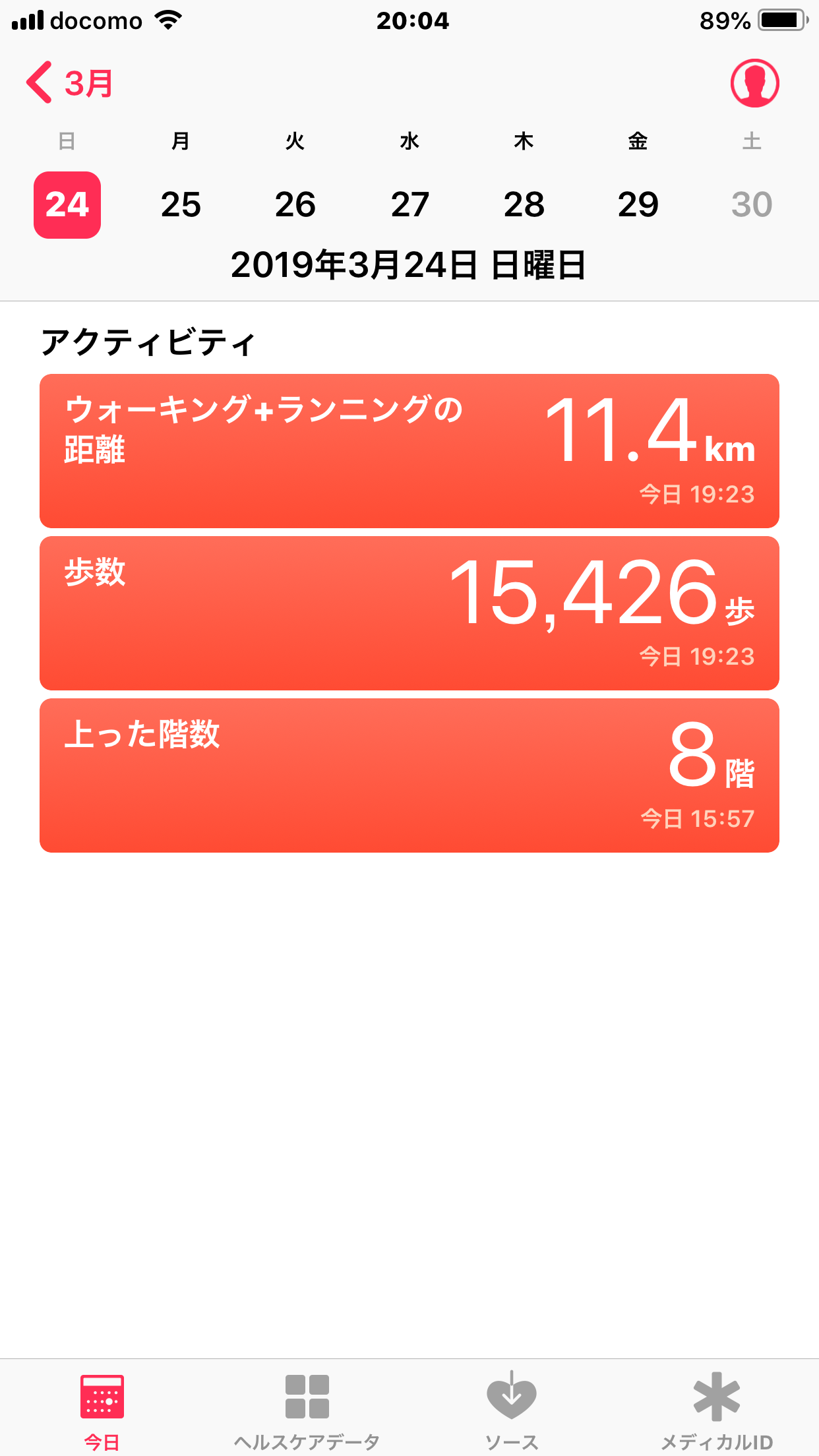Viewport: 819px width, 1456px height.
Task: Open the profile icon
Action: pos(754,83)
